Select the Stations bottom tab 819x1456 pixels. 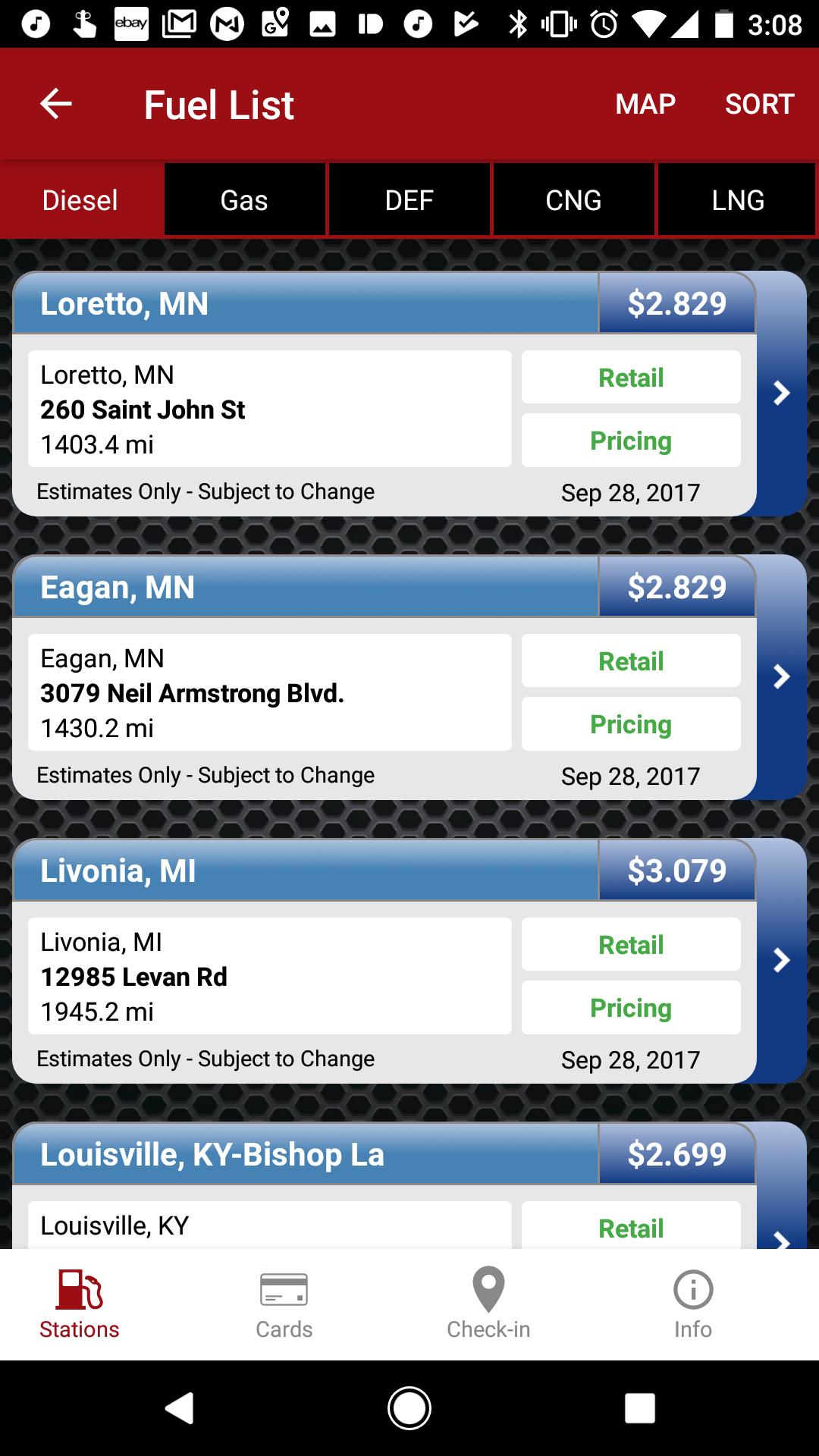click(x=80, y=1304)
